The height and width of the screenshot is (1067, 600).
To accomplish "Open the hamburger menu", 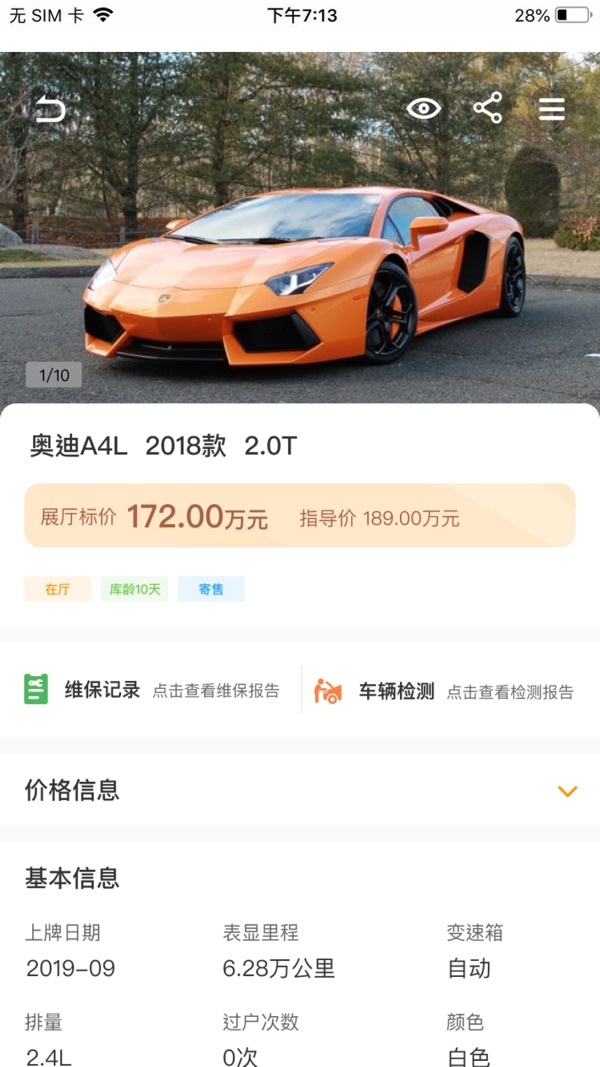I will [x=552, y=109].
